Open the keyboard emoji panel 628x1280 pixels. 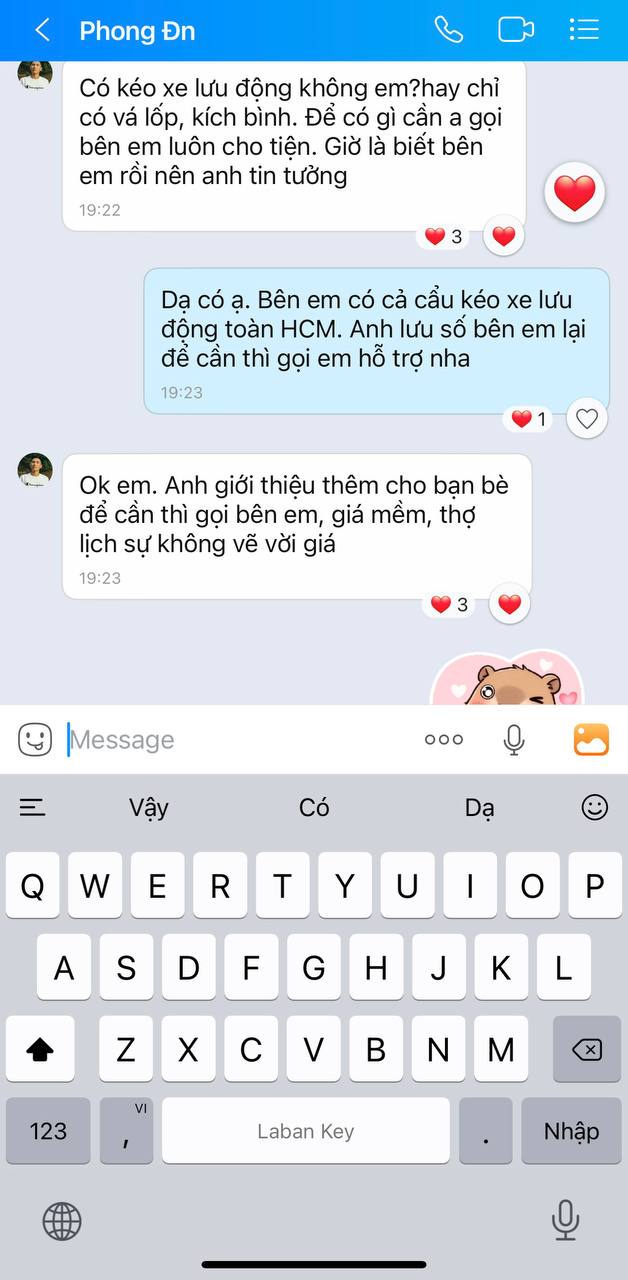(595, 808)
